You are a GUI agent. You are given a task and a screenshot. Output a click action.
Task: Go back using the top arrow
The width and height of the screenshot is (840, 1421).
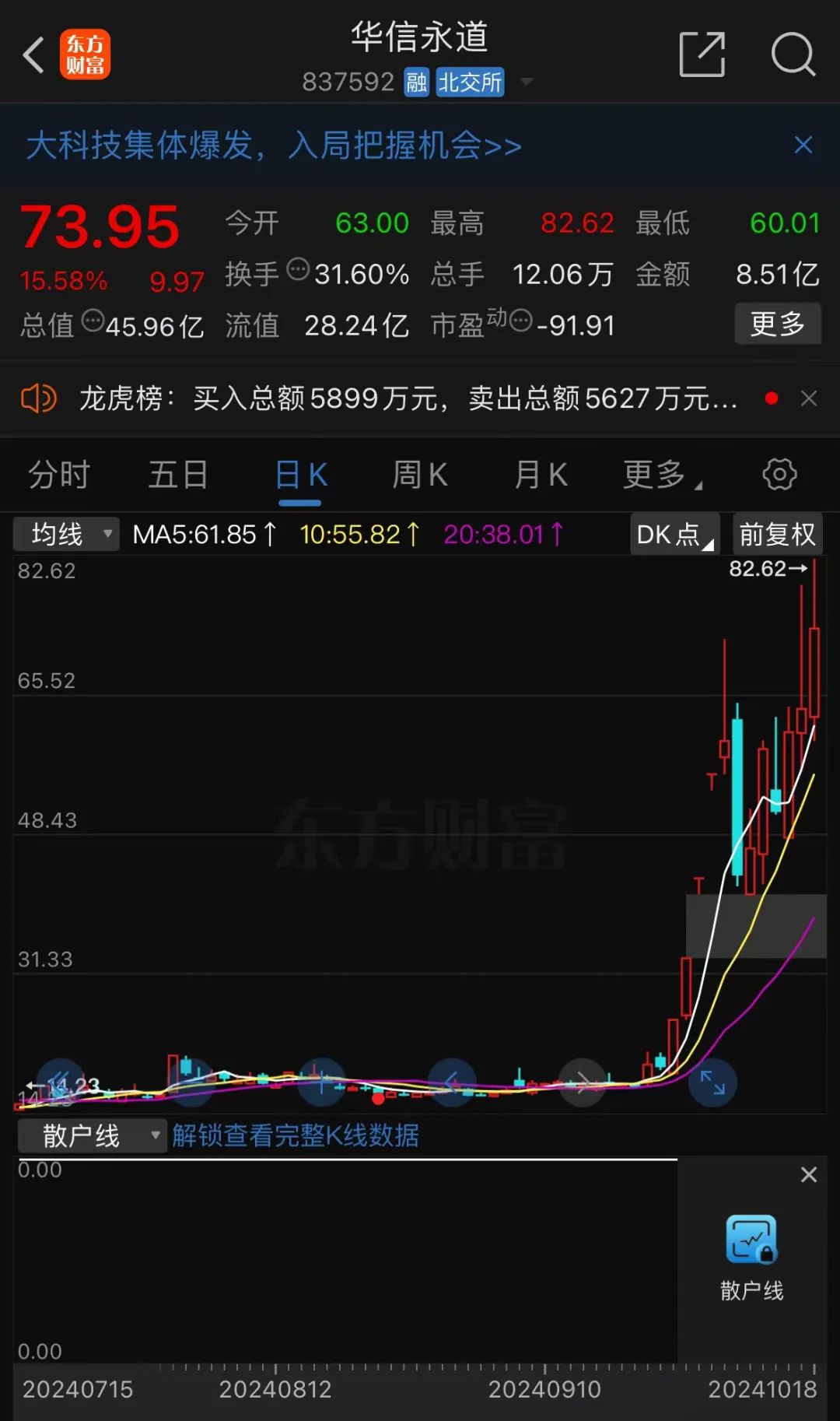coord(33,55)
